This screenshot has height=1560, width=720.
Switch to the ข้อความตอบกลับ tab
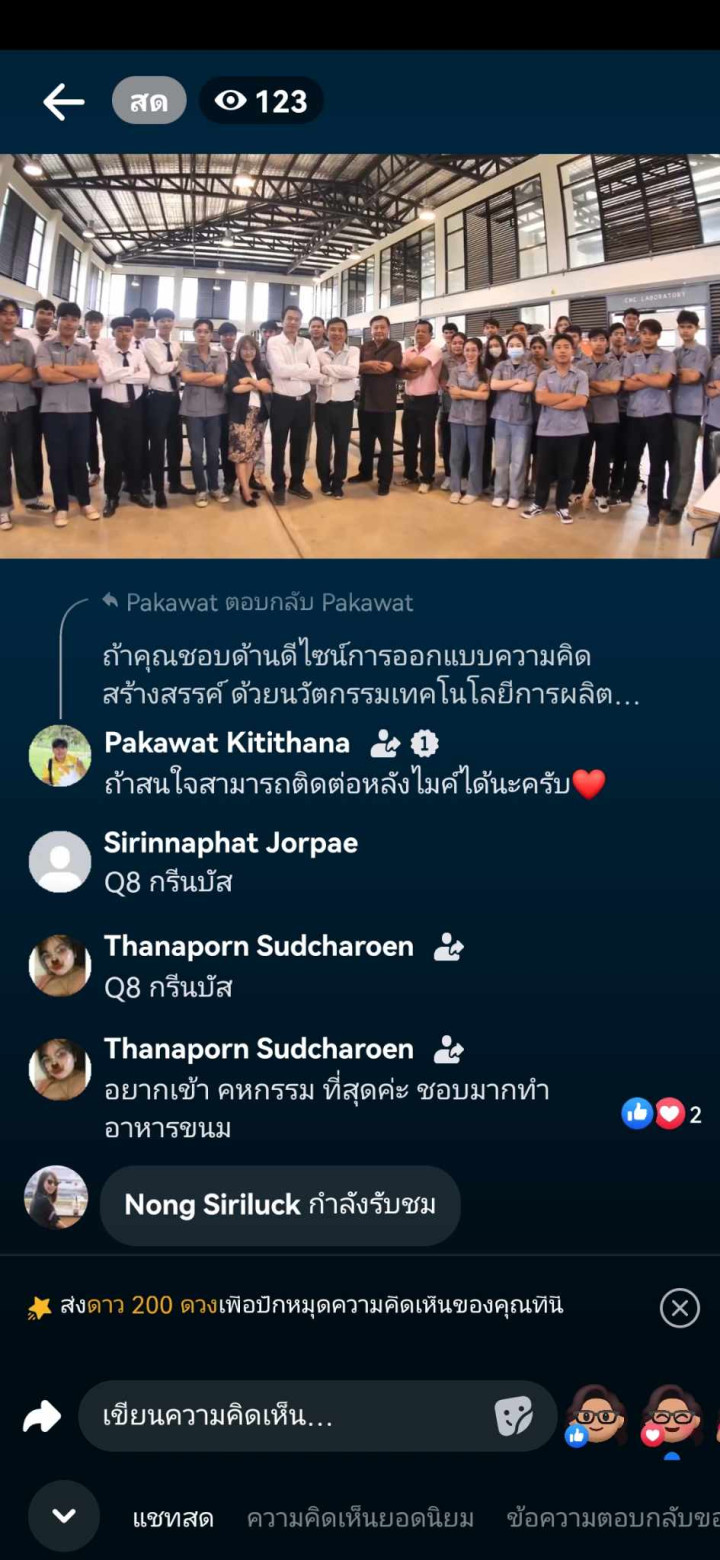pyautogui.click(x=612, y=1518)
